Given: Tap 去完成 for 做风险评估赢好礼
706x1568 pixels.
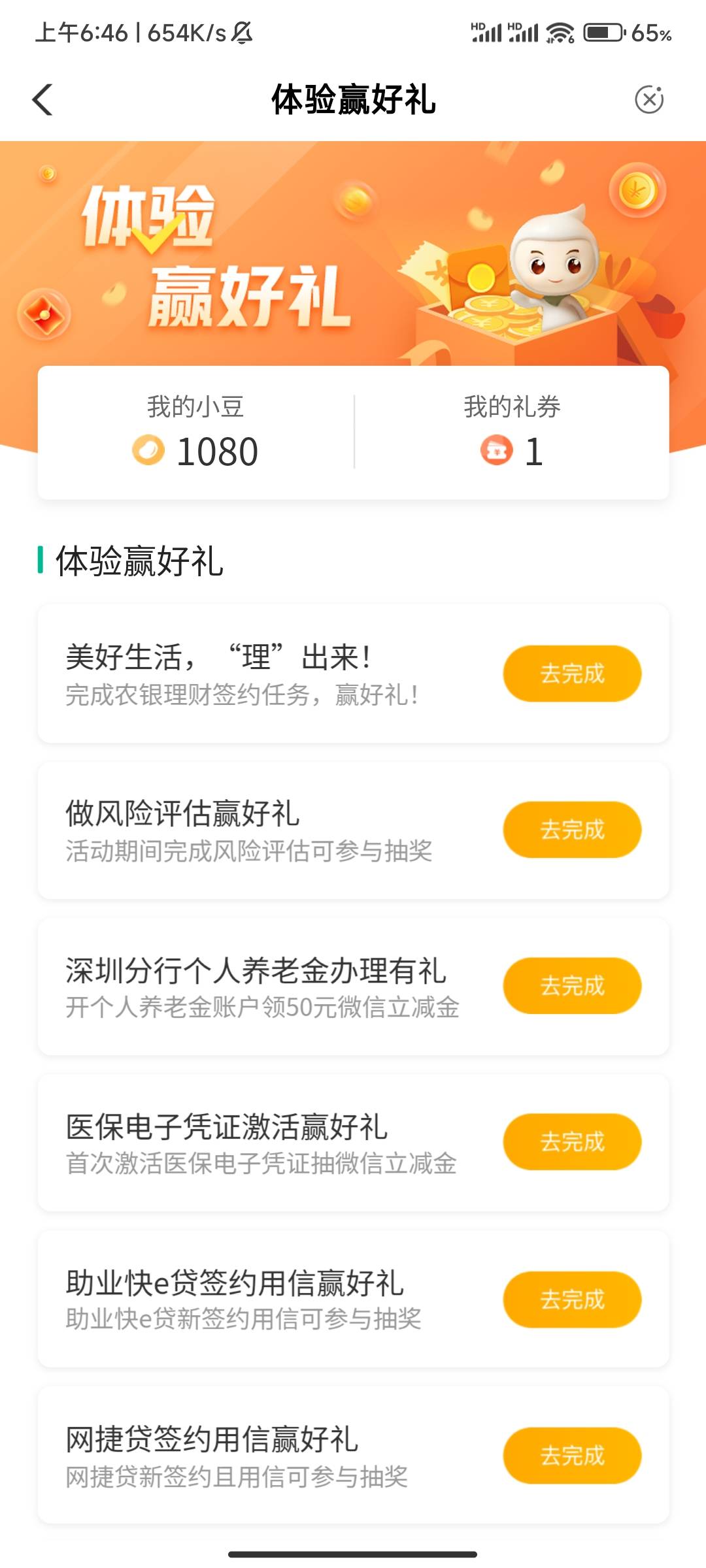Looking at the screenshot, I should click(x=572, y=830).
